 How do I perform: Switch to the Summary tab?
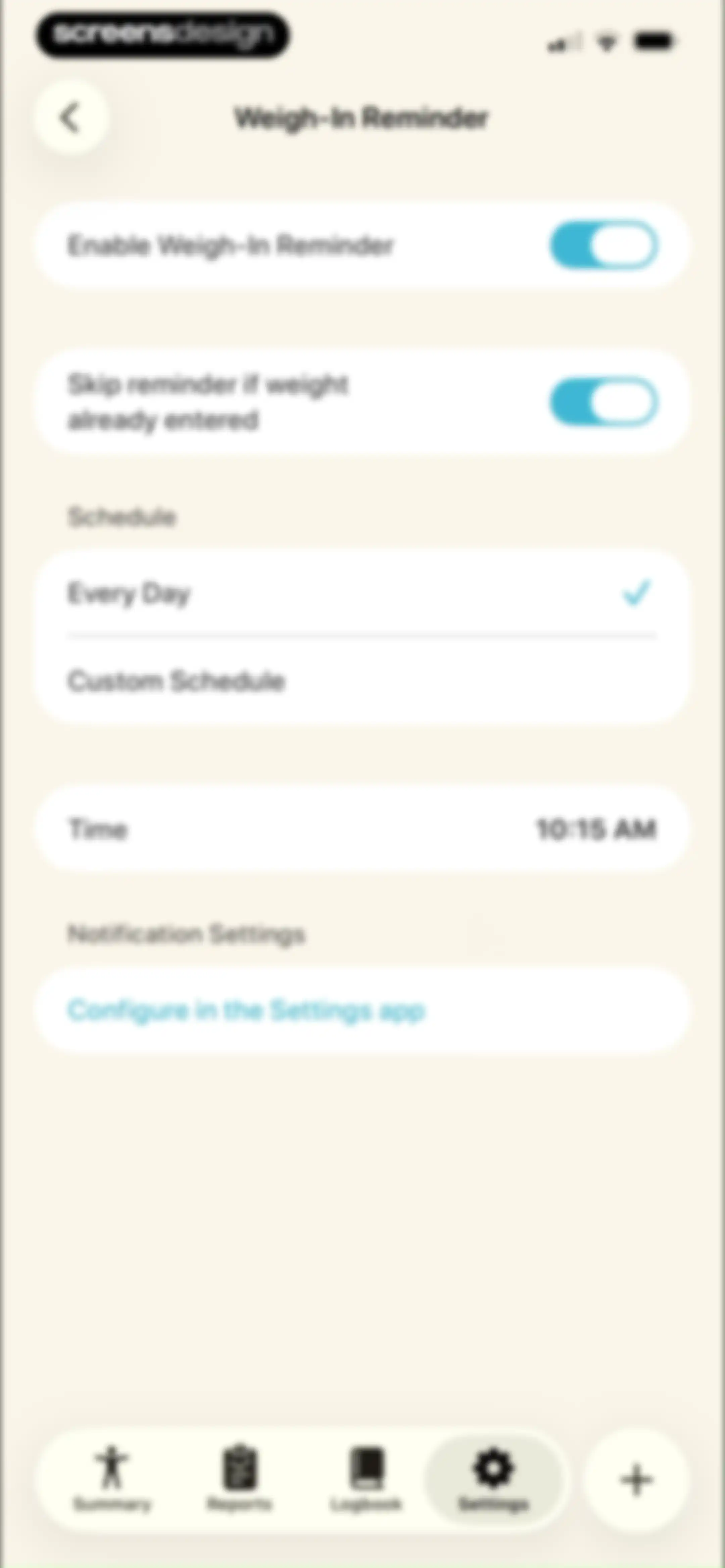click(x=112, y=1480)
